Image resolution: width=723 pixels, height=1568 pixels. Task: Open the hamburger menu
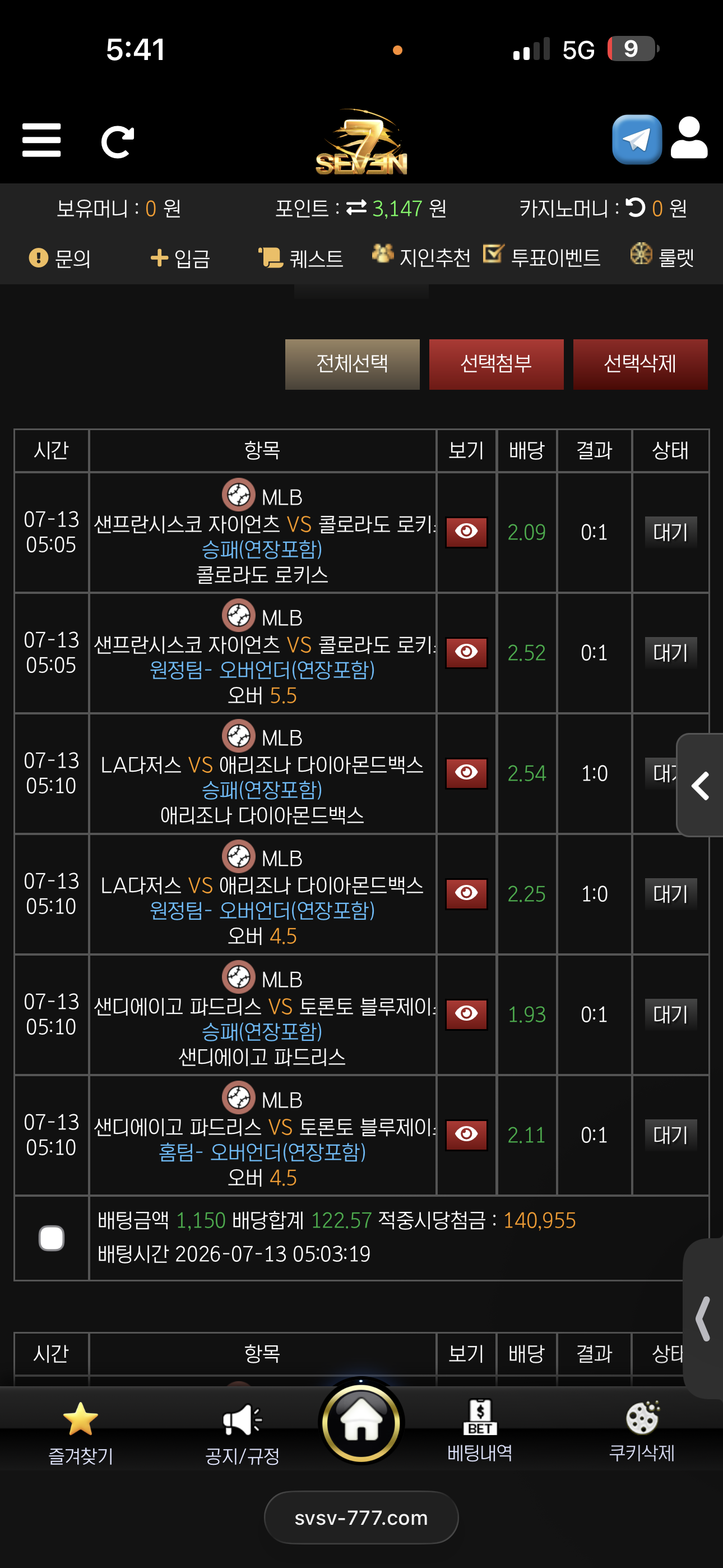(x=41, y=141)
